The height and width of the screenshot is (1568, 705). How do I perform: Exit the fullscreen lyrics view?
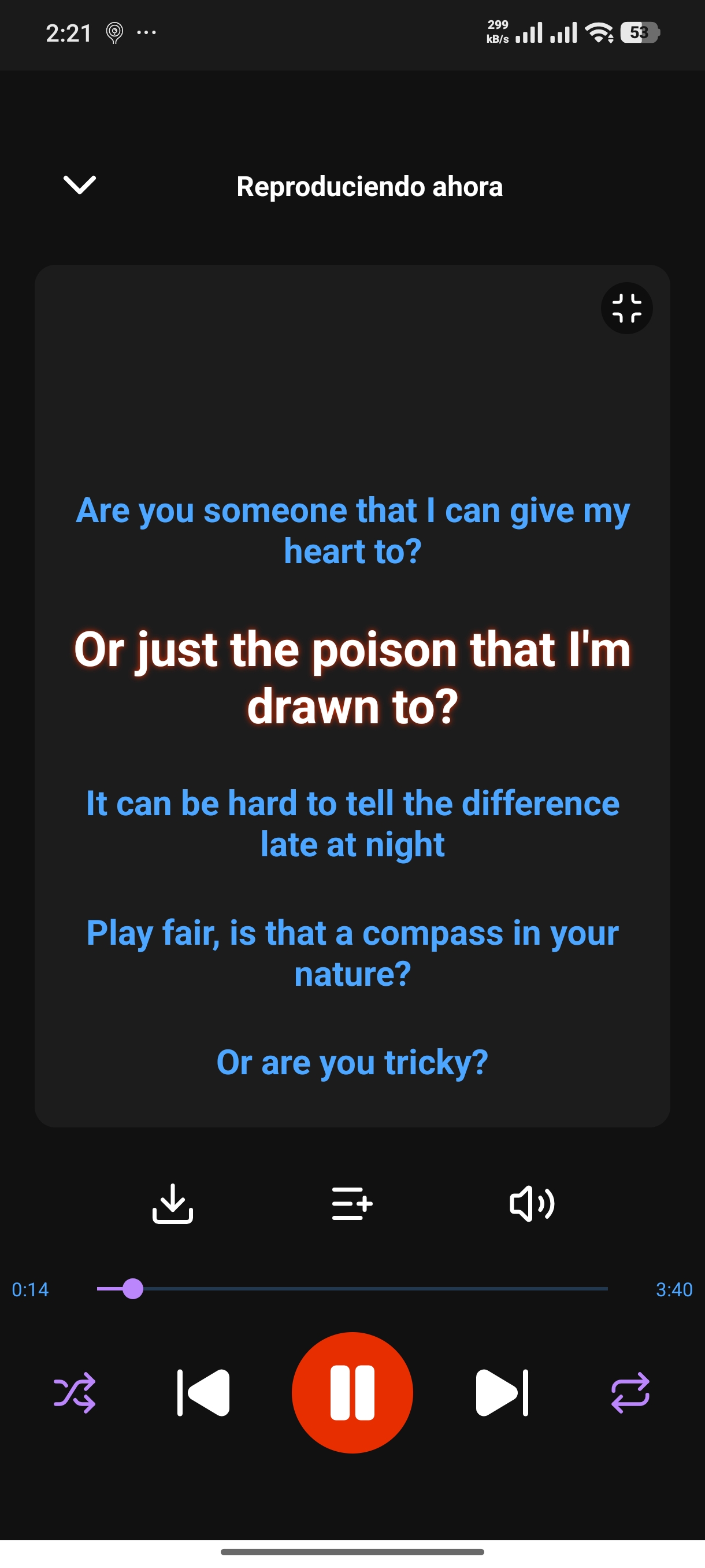[x=626, y=308]
